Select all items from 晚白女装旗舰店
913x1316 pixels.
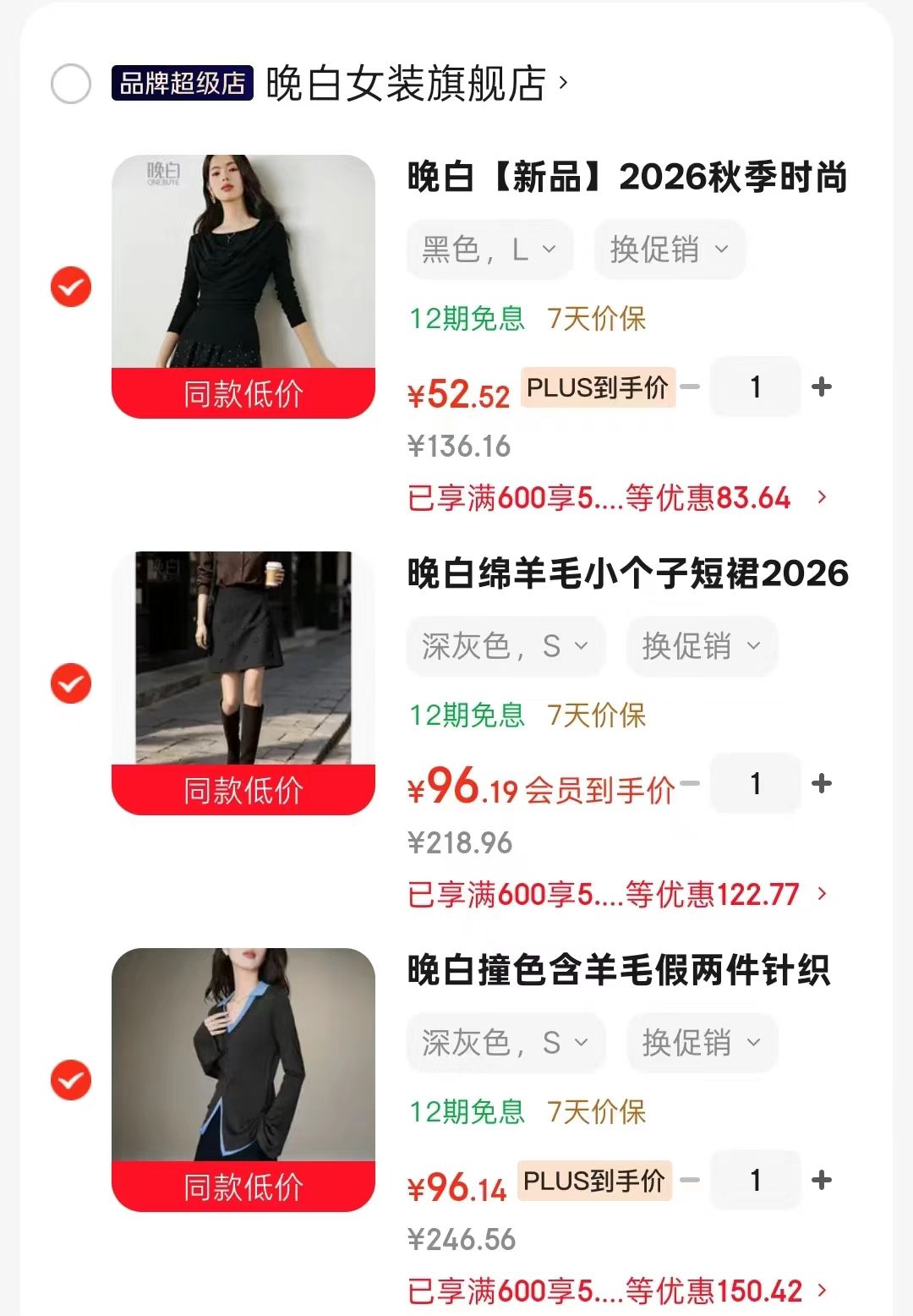click(x=71, y=84)
